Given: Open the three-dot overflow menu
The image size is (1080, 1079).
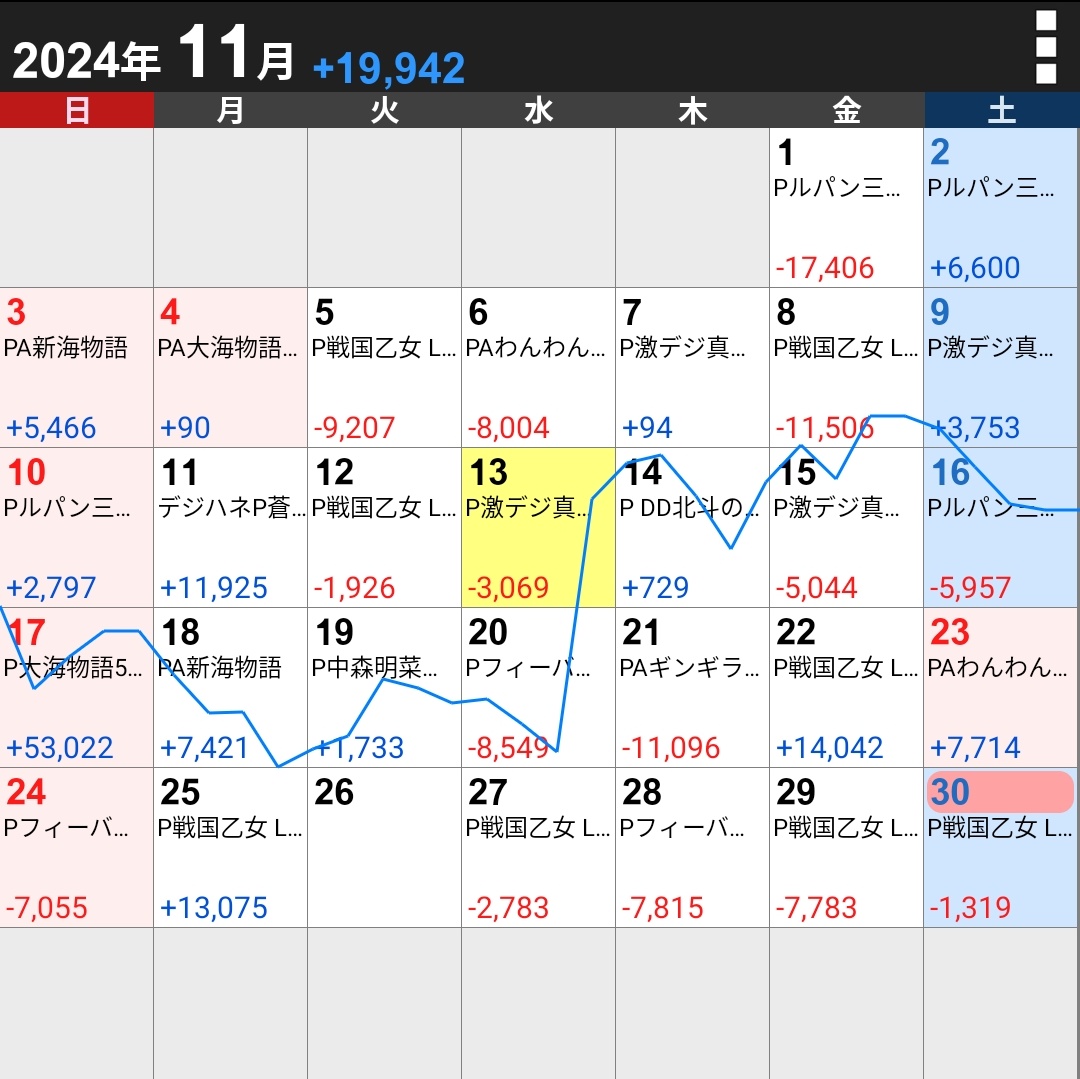Looking at the screenshot, I should click(1045, 47).
